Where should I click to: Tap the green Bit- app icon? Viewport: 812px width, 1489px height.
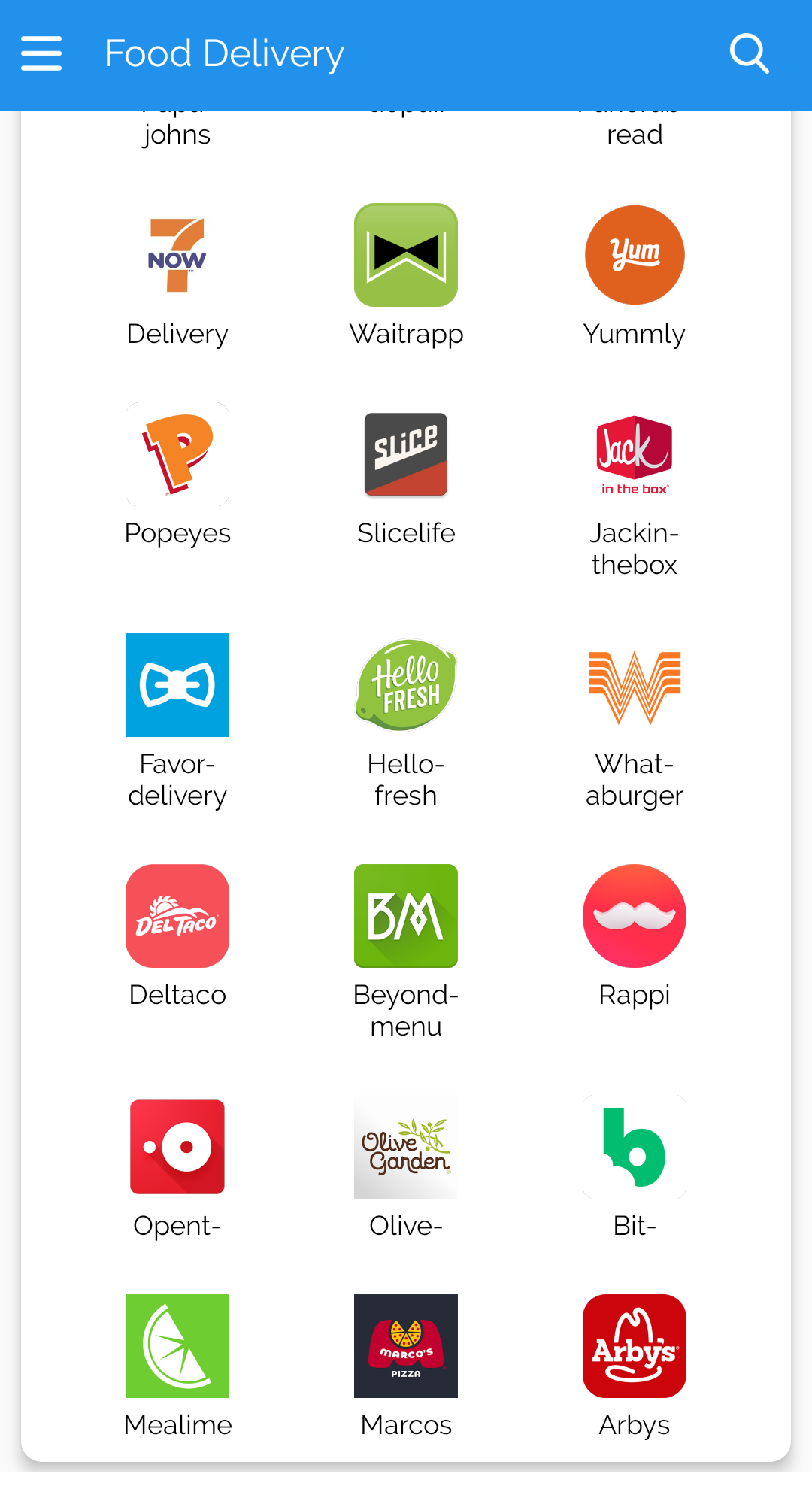pos(635,1147)
